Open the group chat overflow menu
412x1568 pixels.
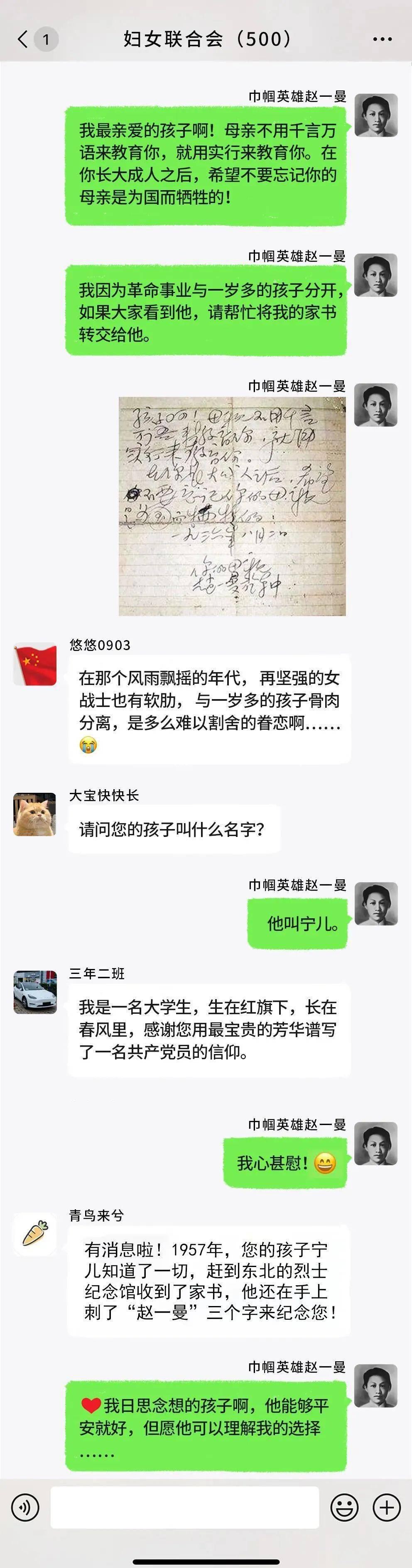pyautogui.click(x=382, y=39)
